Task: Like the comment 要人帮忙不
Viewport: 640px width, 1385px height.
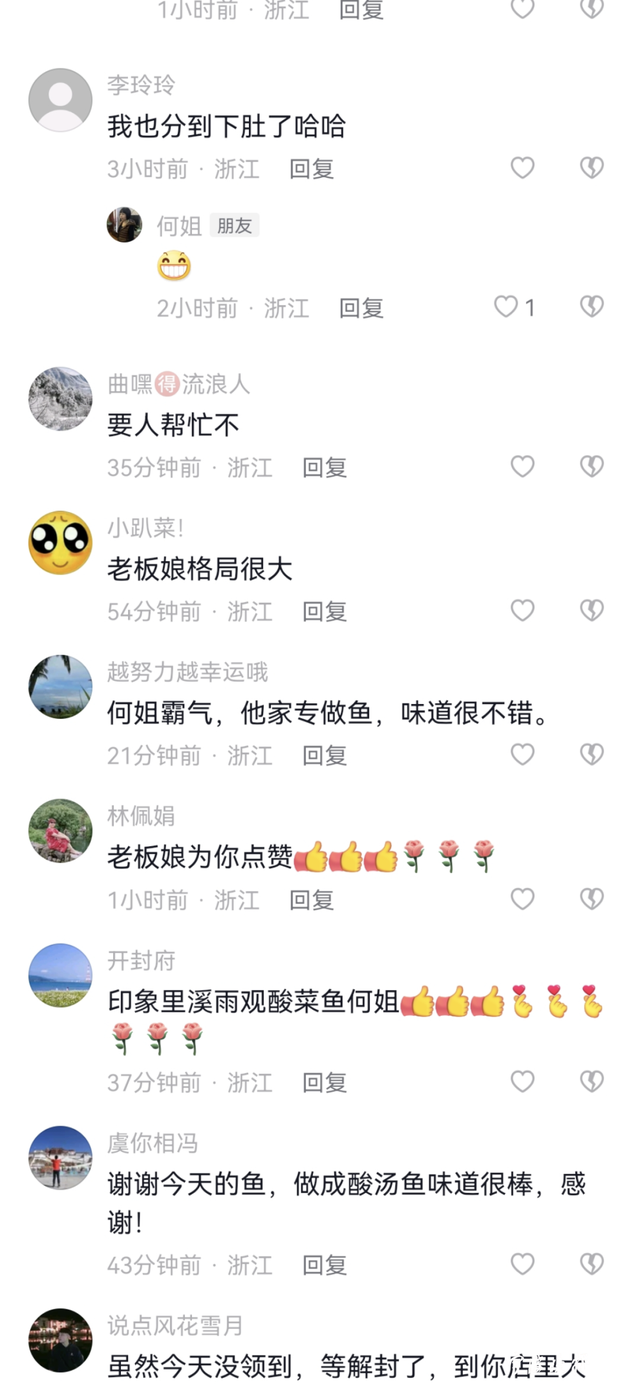Action: 522,466
